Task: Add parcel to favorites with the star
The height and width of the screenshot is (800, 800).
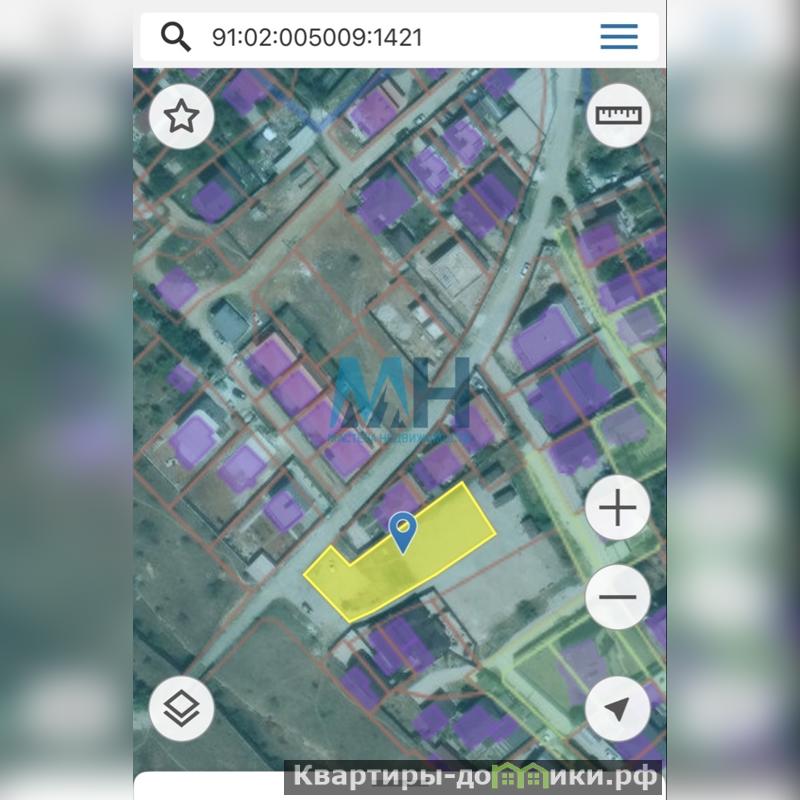Action: point(181,117)
